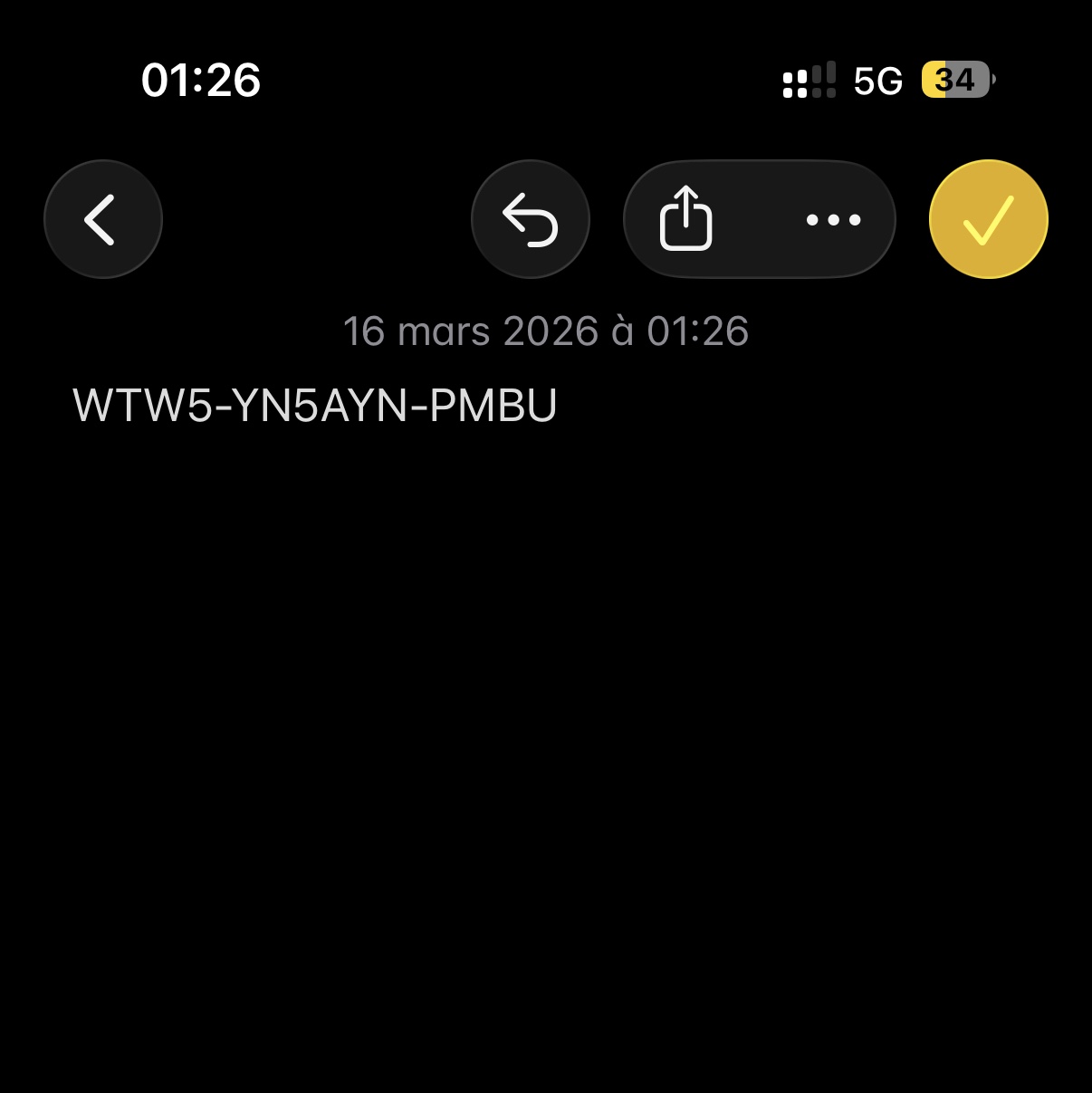
Task: Place cursor in the WTW5-YN5AYN-PMBU note text
Action: tap(314, 405)
